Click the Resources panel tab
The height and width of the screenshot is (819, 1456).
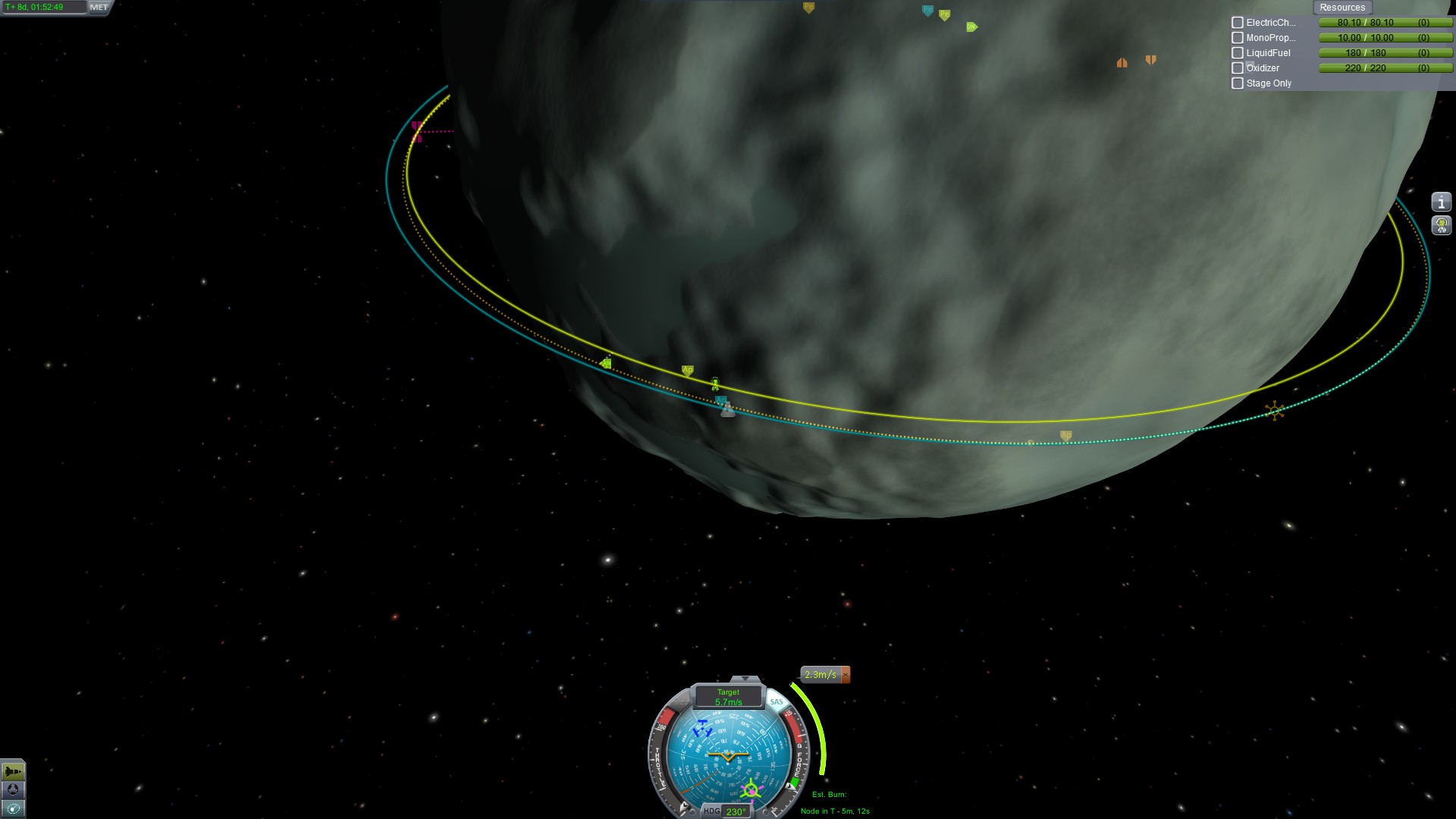[x=1341, y=8]
